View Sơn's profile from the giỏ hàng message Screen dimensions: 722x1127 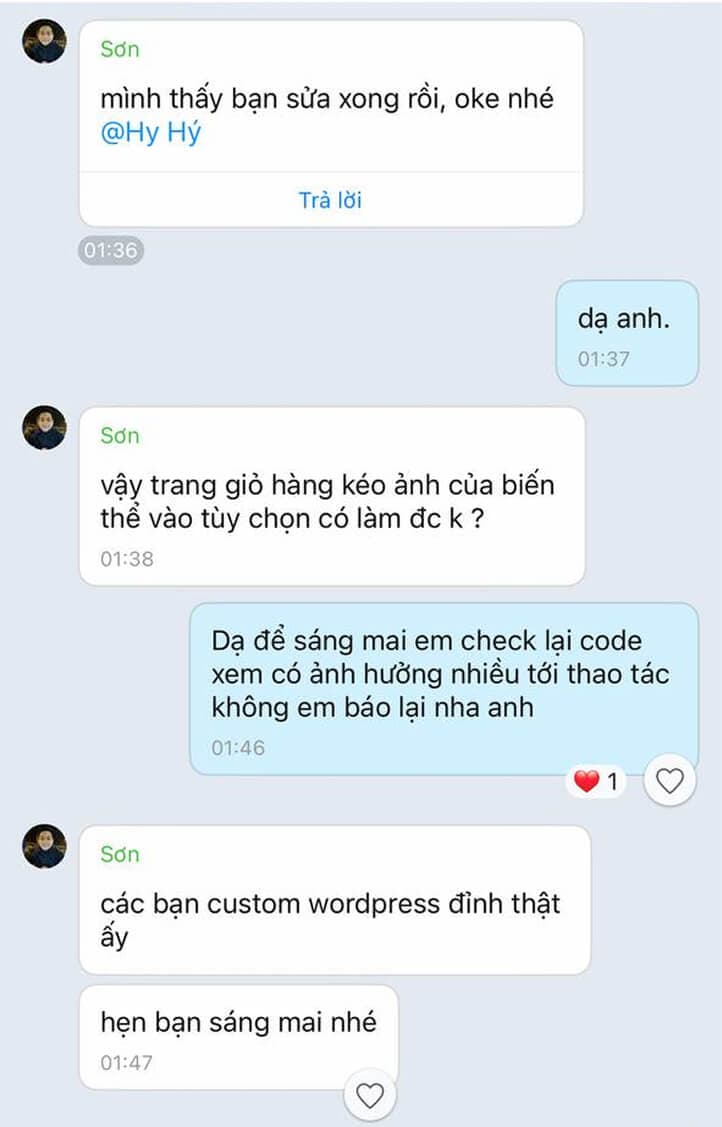45,428
